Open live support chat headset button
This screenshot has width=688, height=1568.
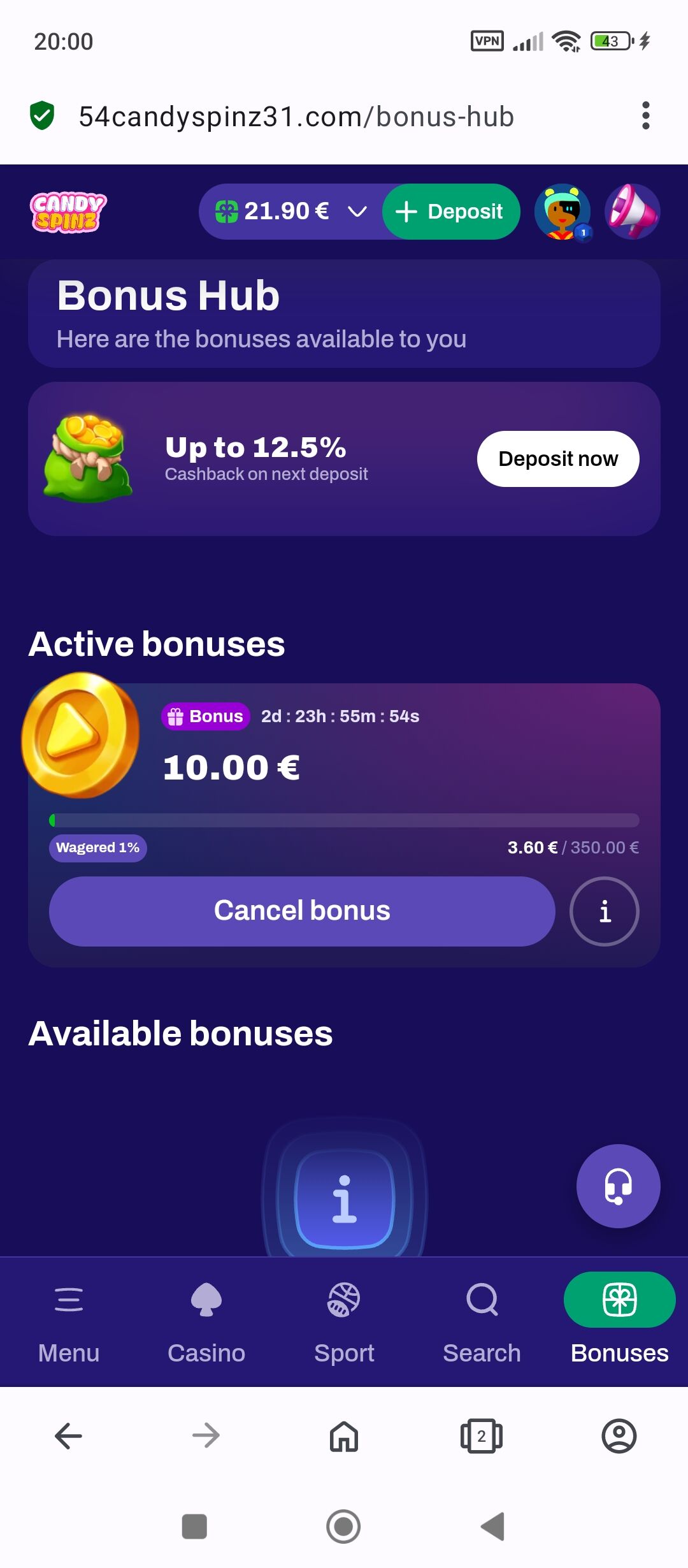point(618,1186)
